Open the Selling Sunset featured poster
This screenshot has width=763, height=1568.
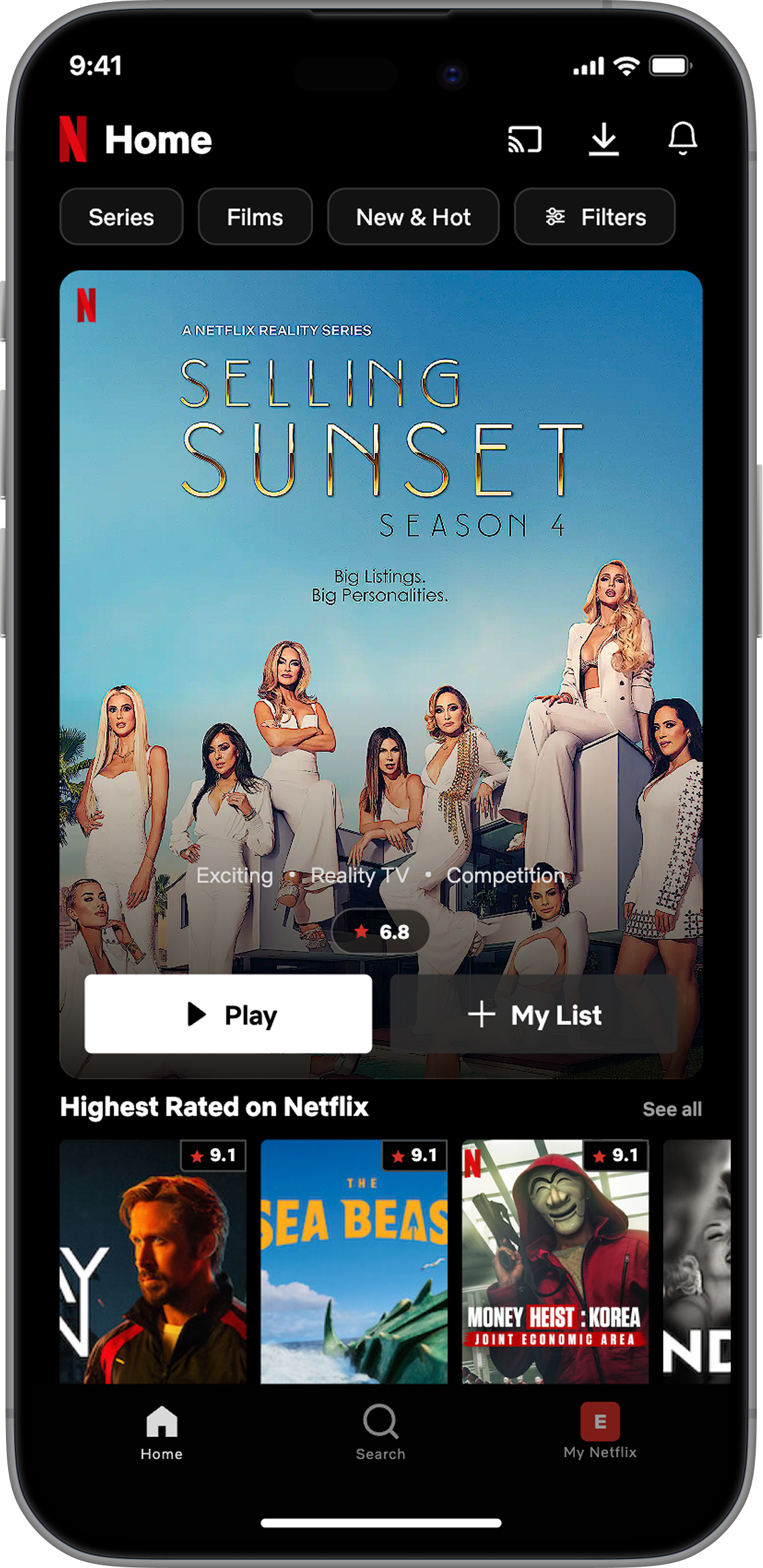[381, 605]
